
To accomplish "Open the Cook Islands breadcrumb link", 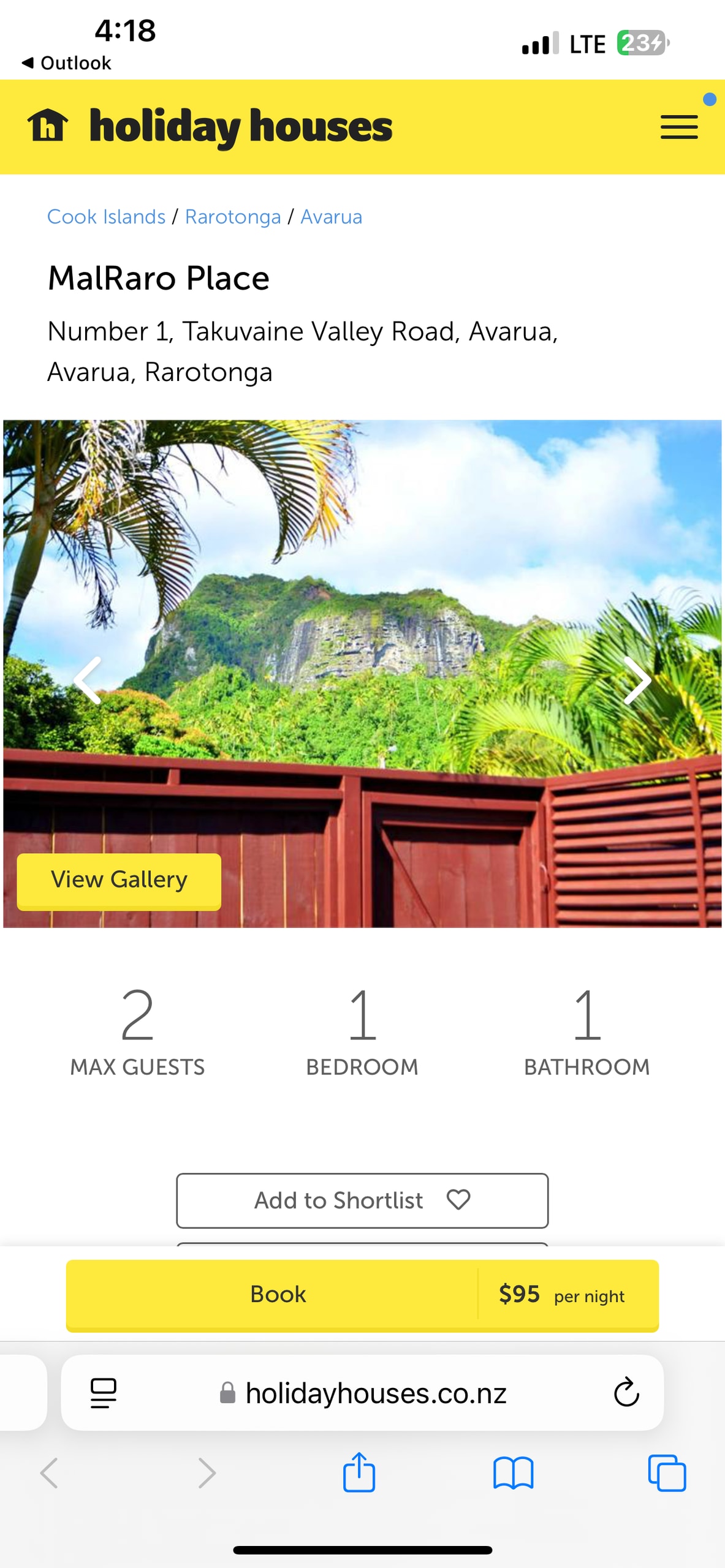I will pos(106,217).
